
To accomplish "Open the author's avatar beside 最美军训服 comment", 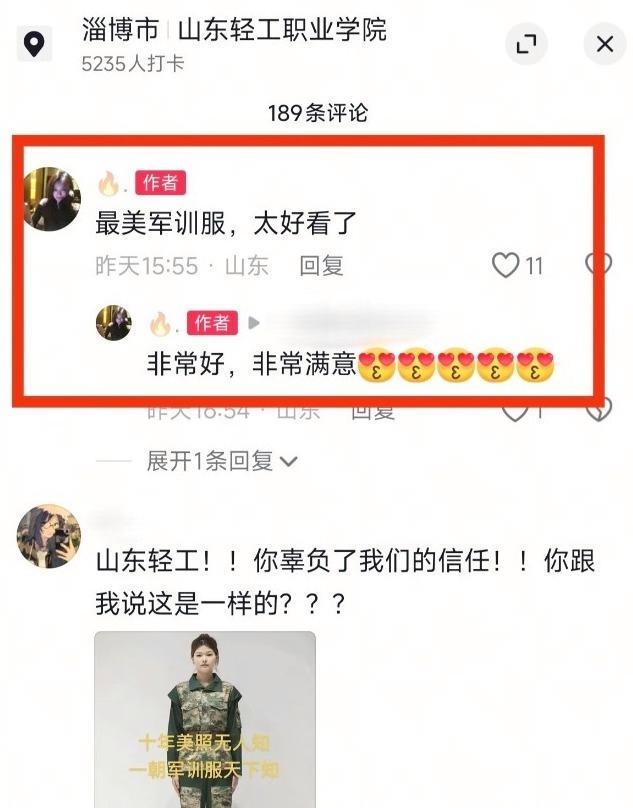I will [51, 198].
